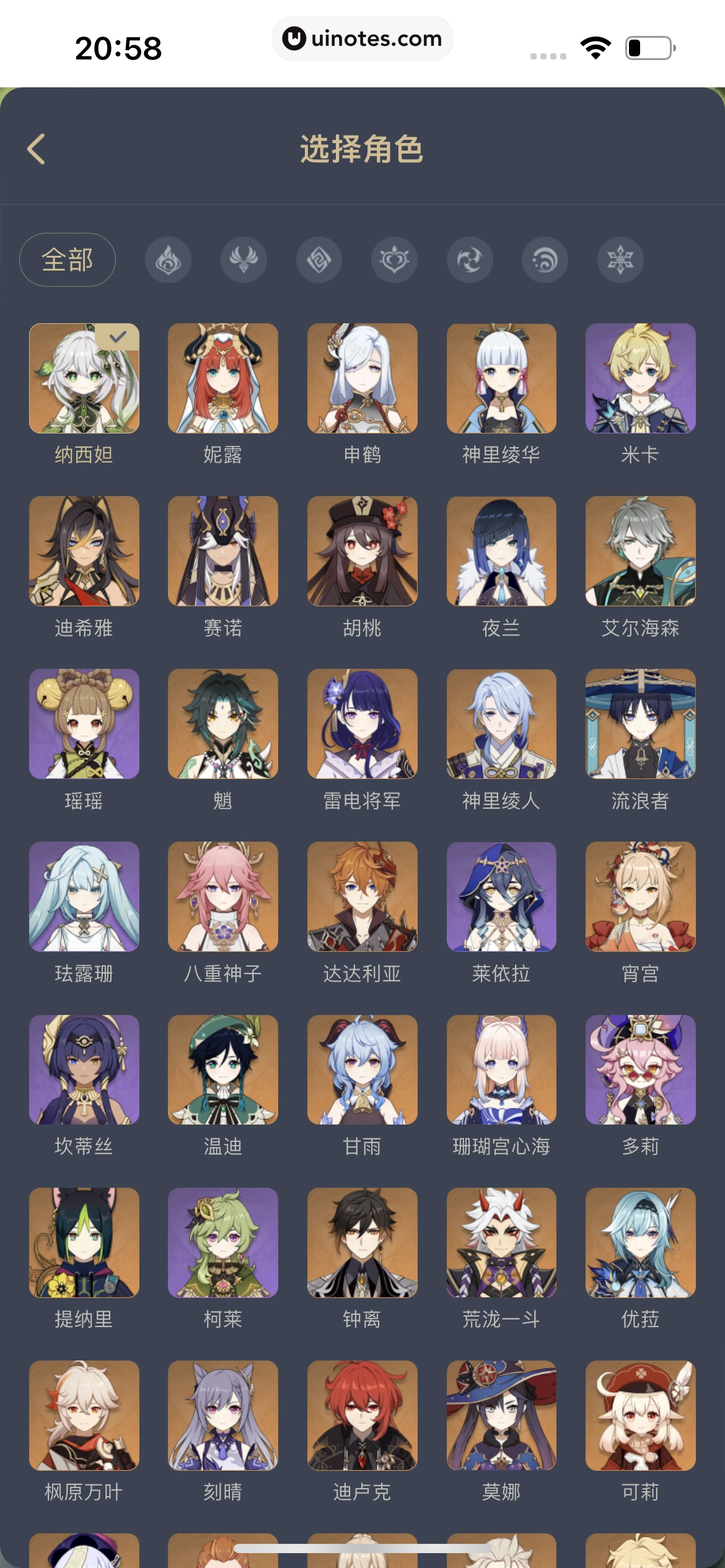Choose character 艾尔海森

(640, 551)
